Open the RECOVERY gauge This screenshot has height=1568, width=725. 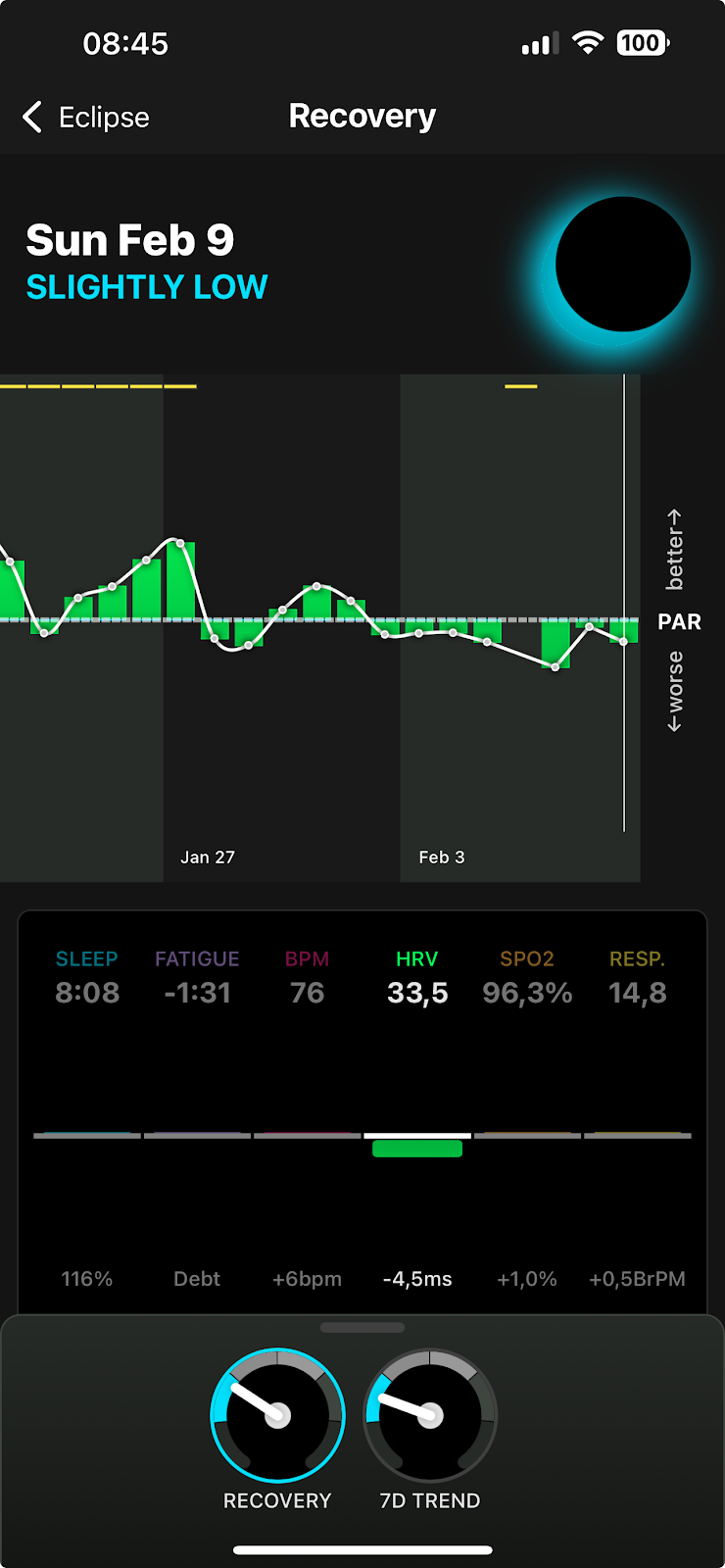coord(277,1431)
